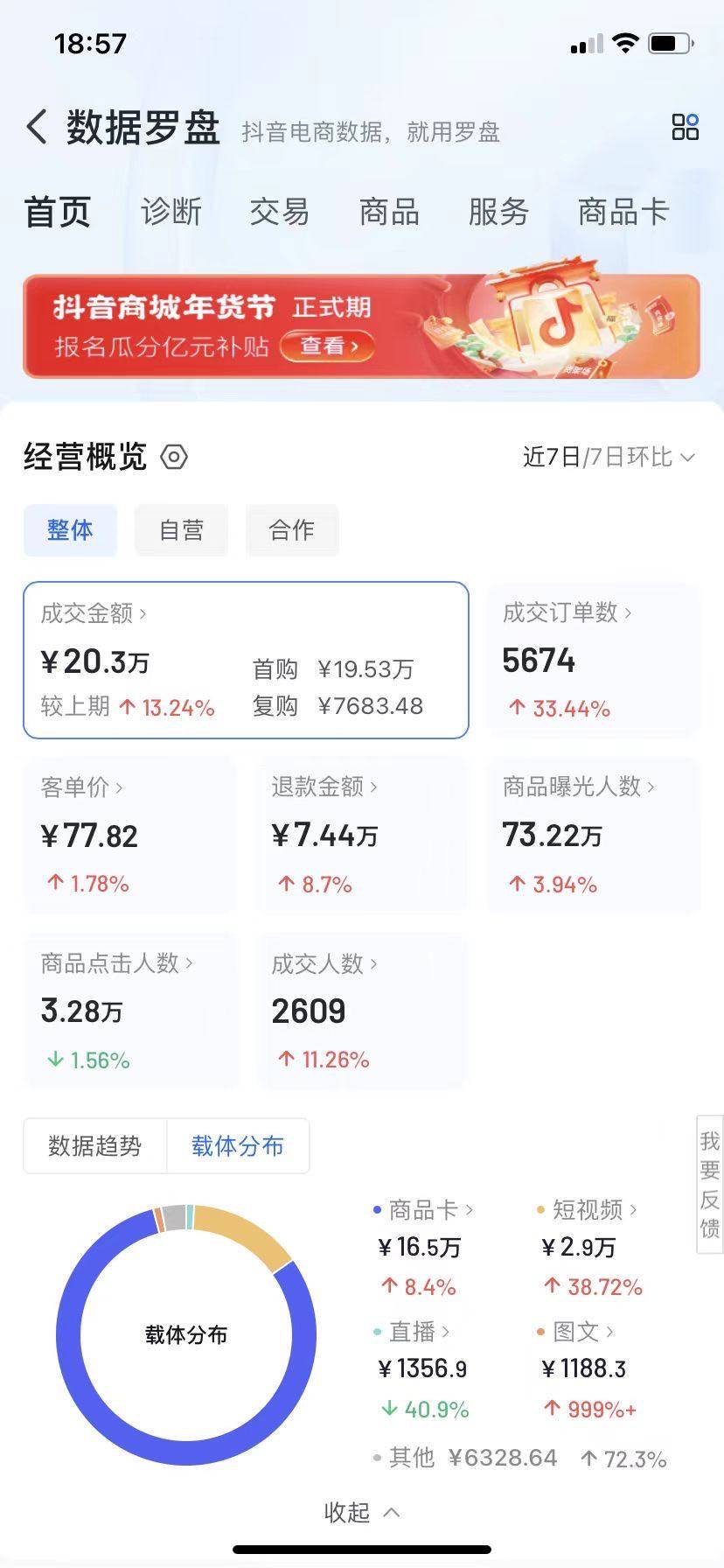Select the 自营 filter chip

[181, 530]
